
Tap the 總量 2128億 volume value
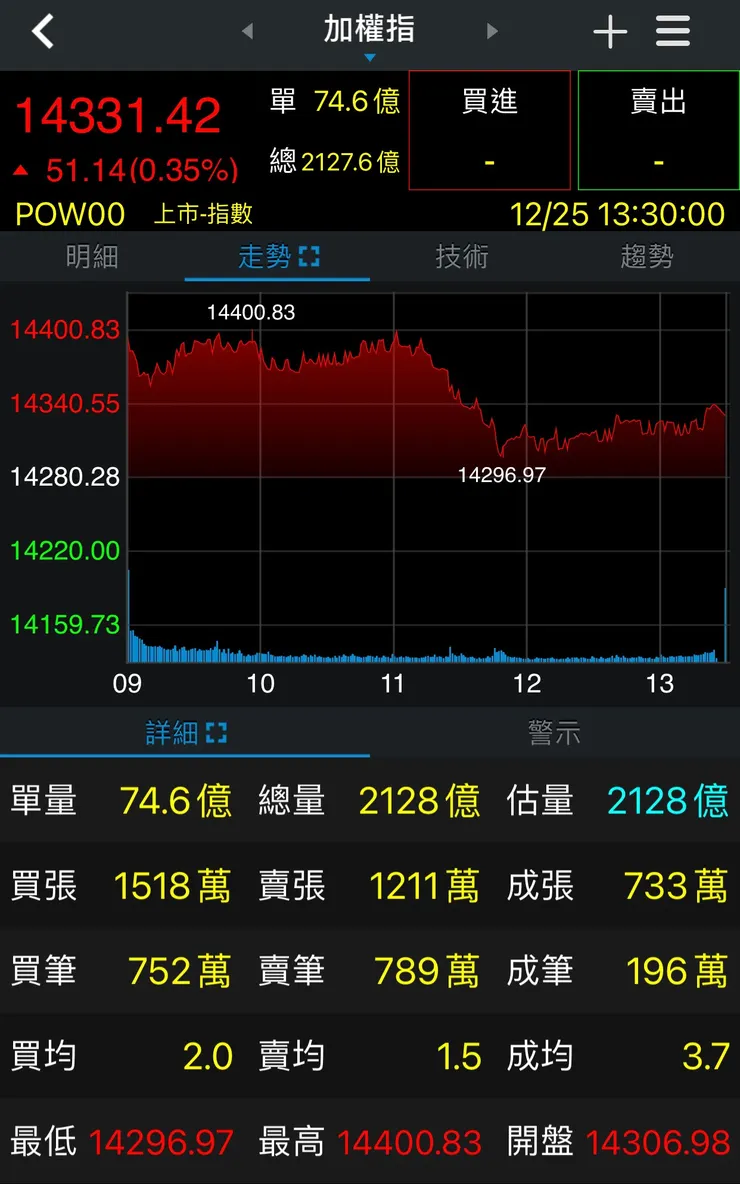click(418, 800)
